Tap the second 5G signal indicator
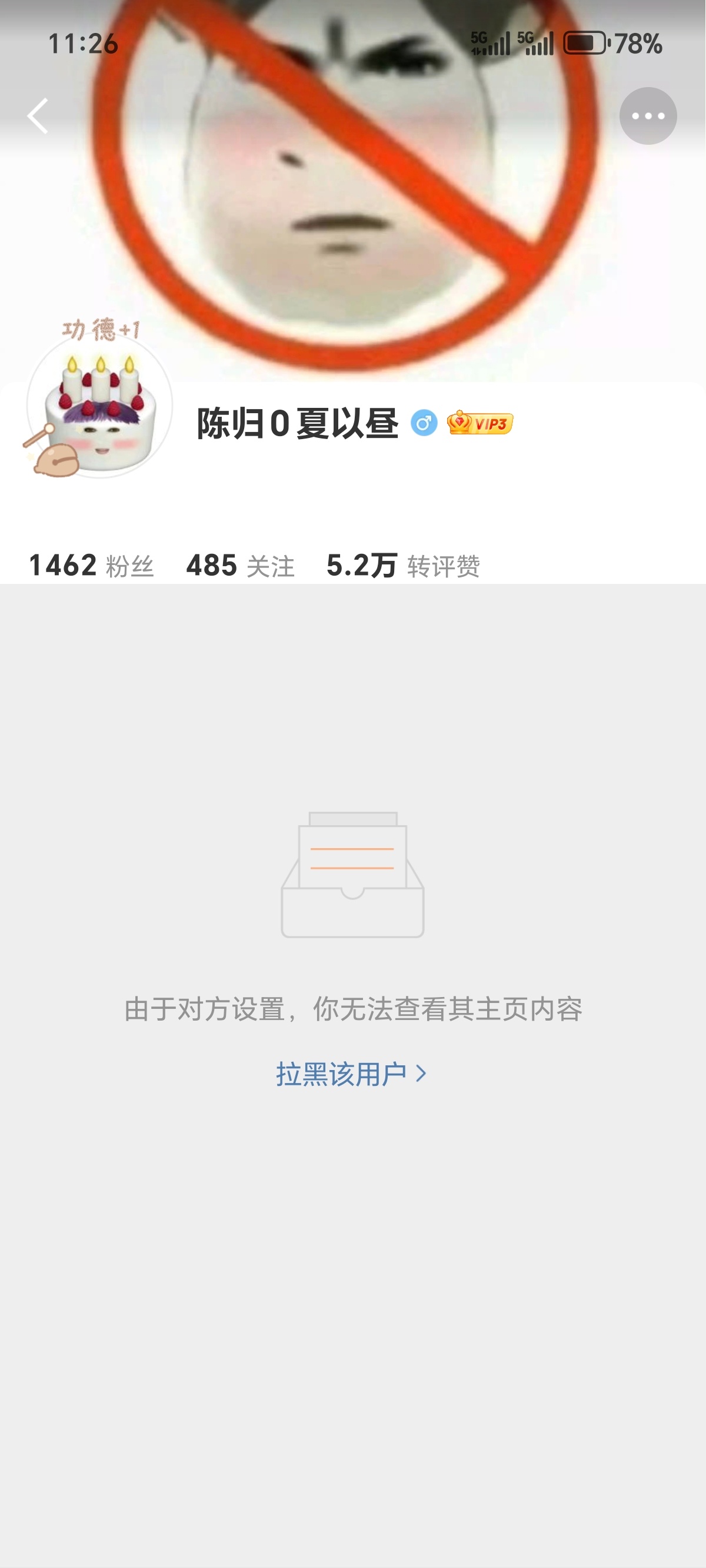 pos(535,41)
